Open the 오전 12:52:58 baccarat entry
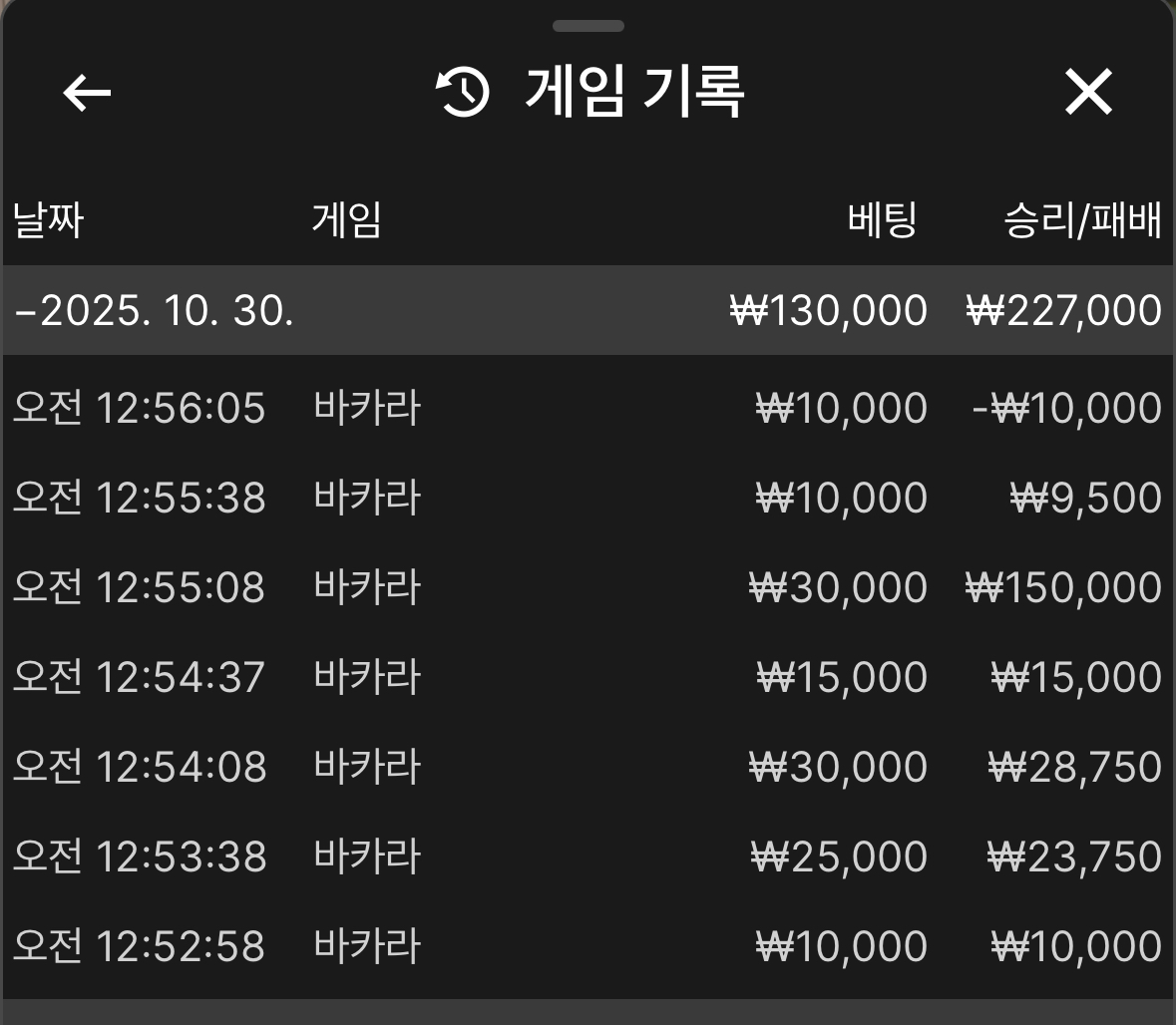Screen dimensions: 1176x1025 pos(587,946)
